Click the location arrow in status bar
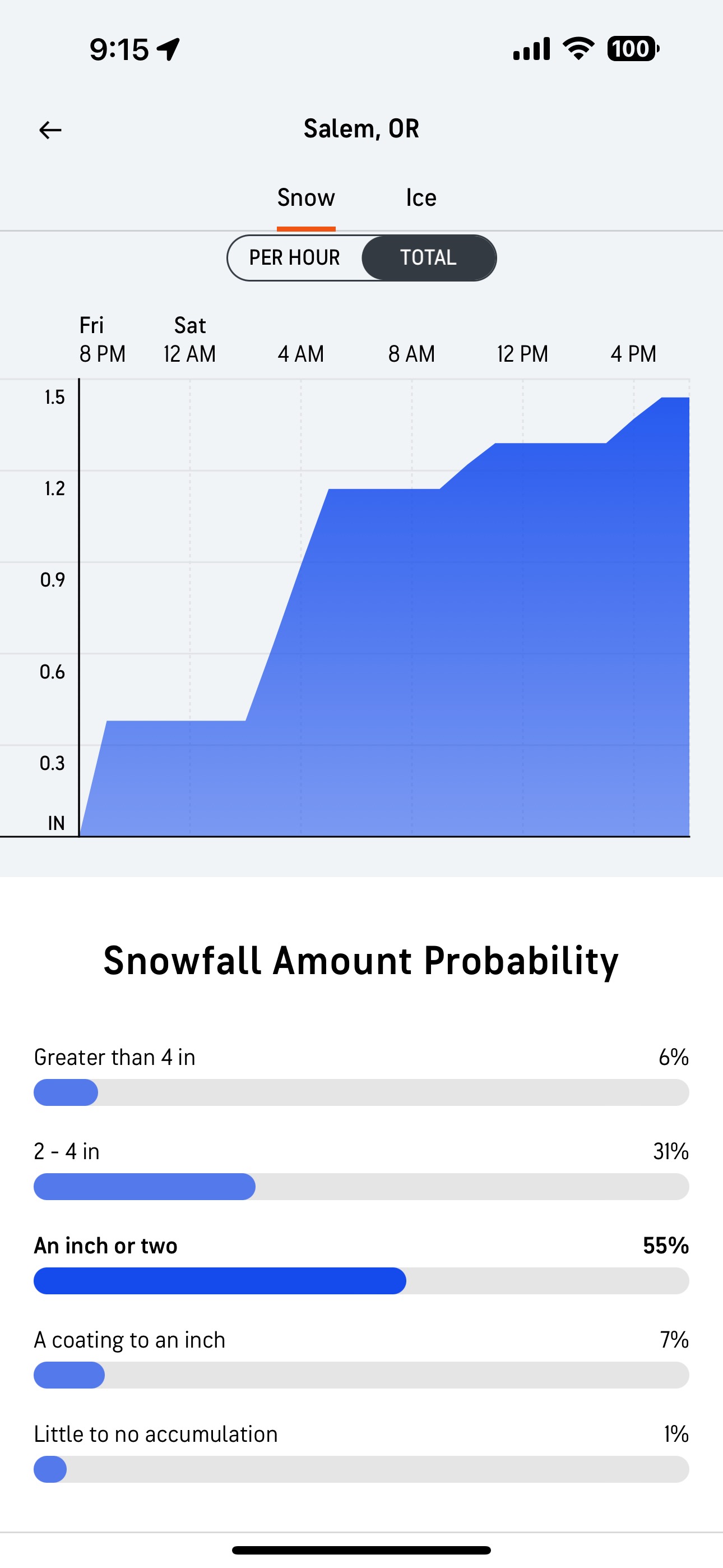Image resolution: width=723 pixels, height=1568 pixels. pos(169,49)
